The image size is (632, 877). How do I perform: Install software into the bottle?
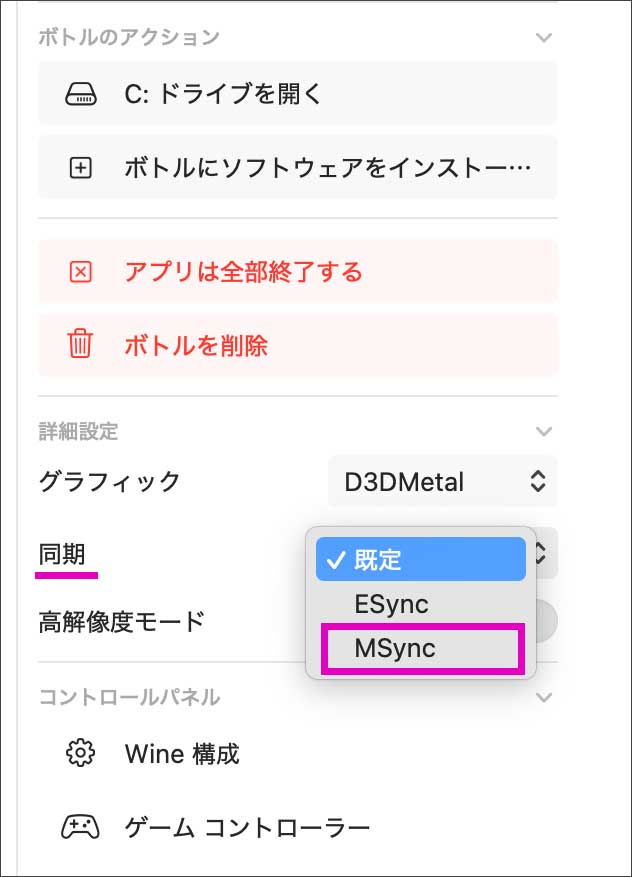click(297, 168)
